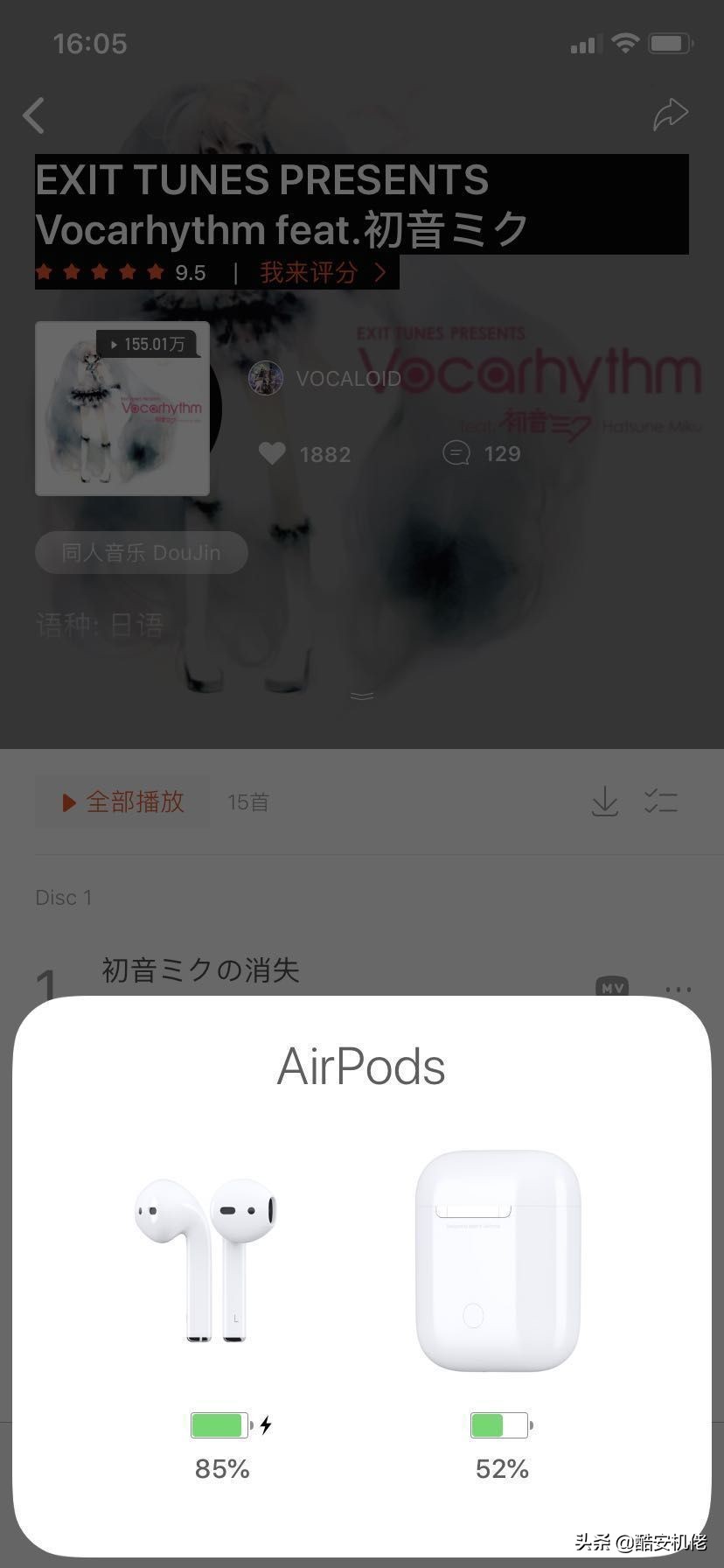Collapse the album header via the double-chevron handle

pos(362,696)
